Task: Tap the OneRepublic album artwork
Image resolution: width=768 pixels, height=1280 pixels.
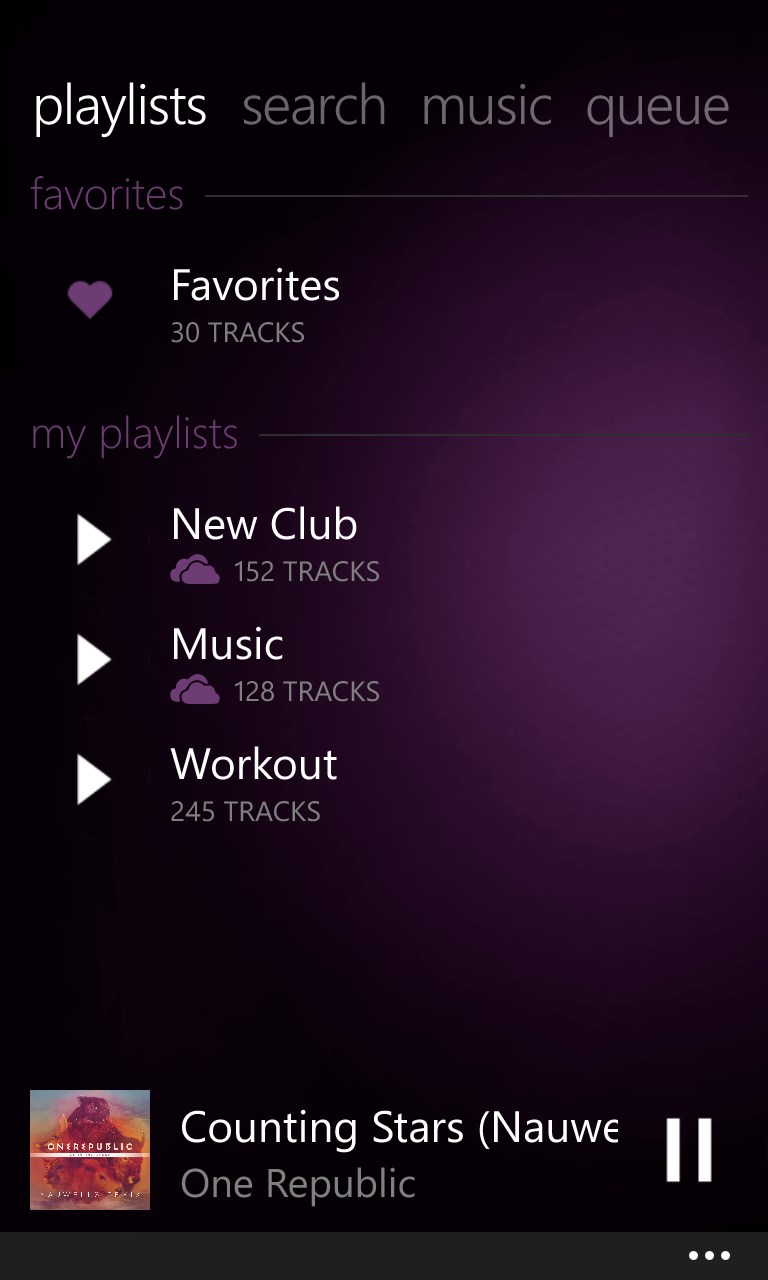Action: coord(90,1151)
